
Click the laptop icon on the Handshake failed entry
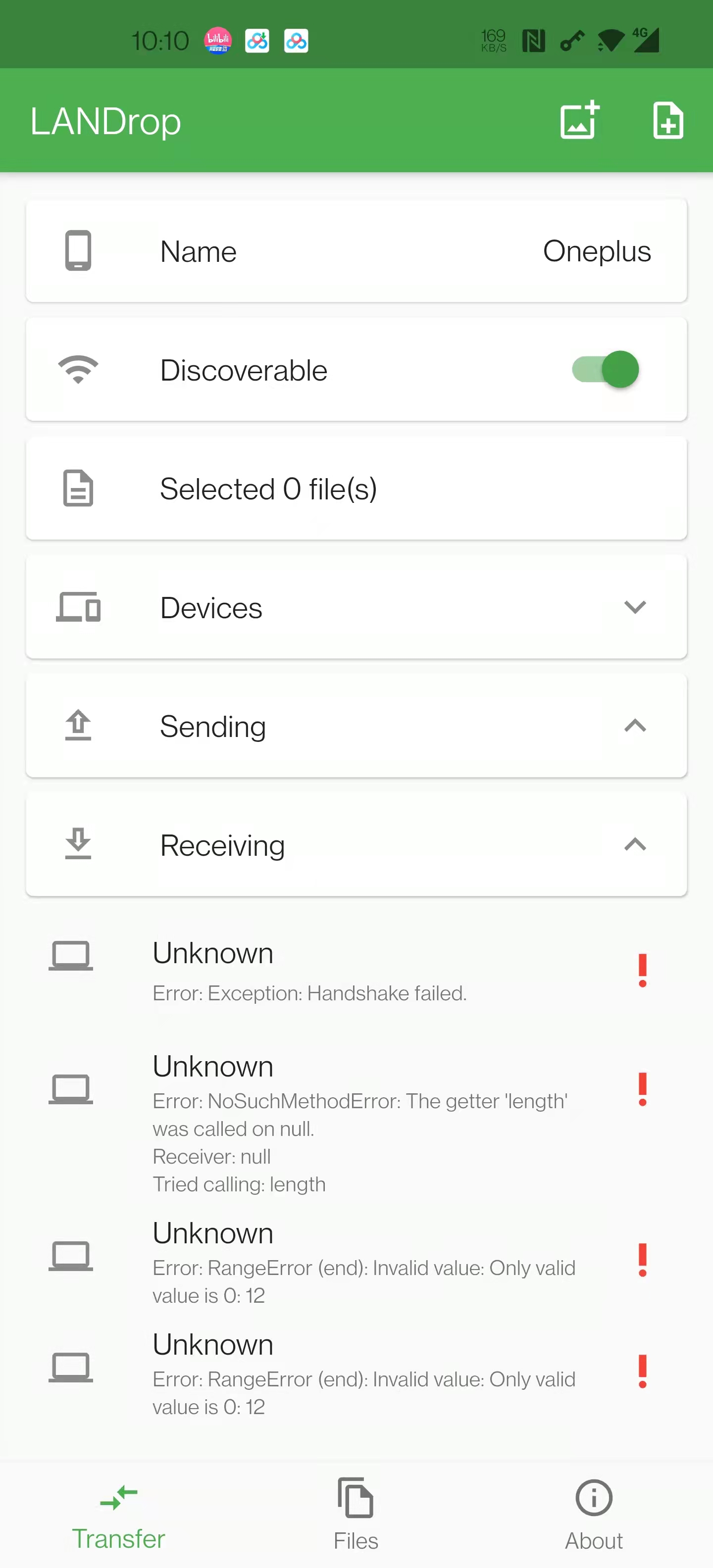tap(71, 955)
